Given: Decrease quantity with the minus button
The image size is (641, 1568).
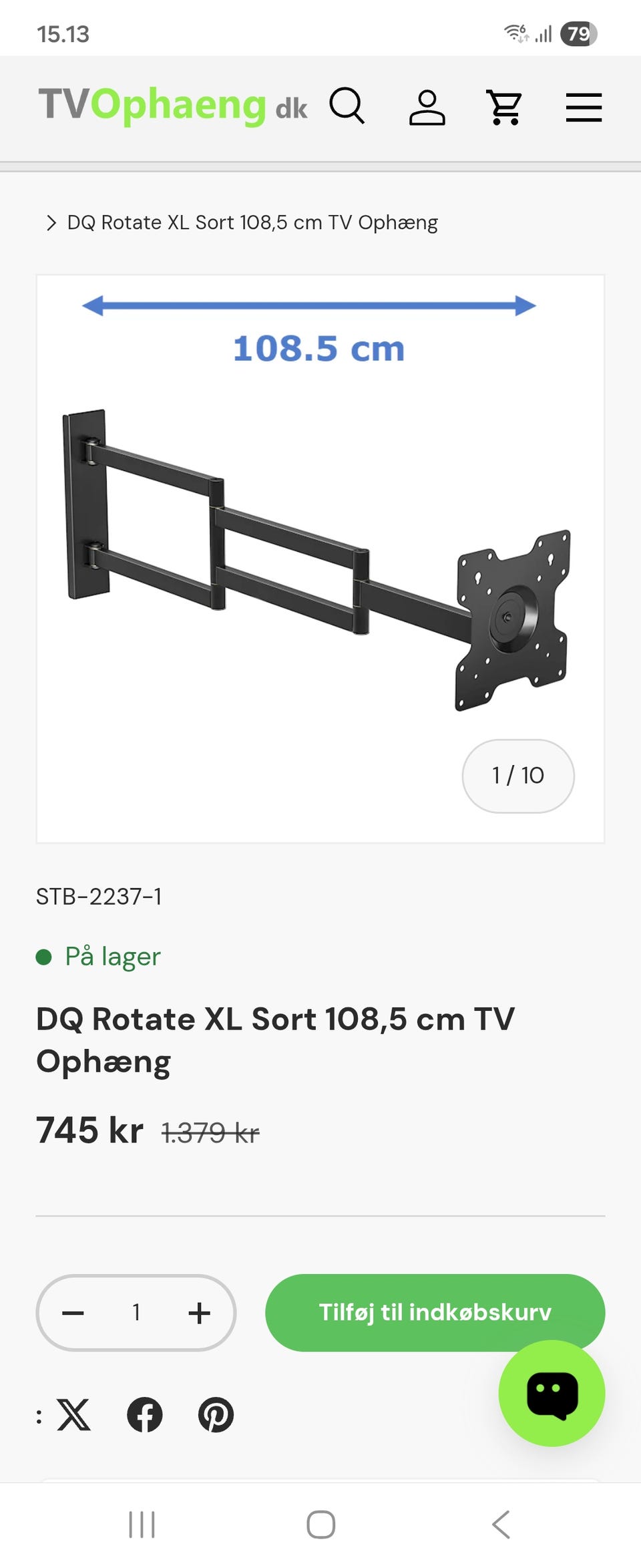Looking at the screenshot, I should tap(73, 1313).
